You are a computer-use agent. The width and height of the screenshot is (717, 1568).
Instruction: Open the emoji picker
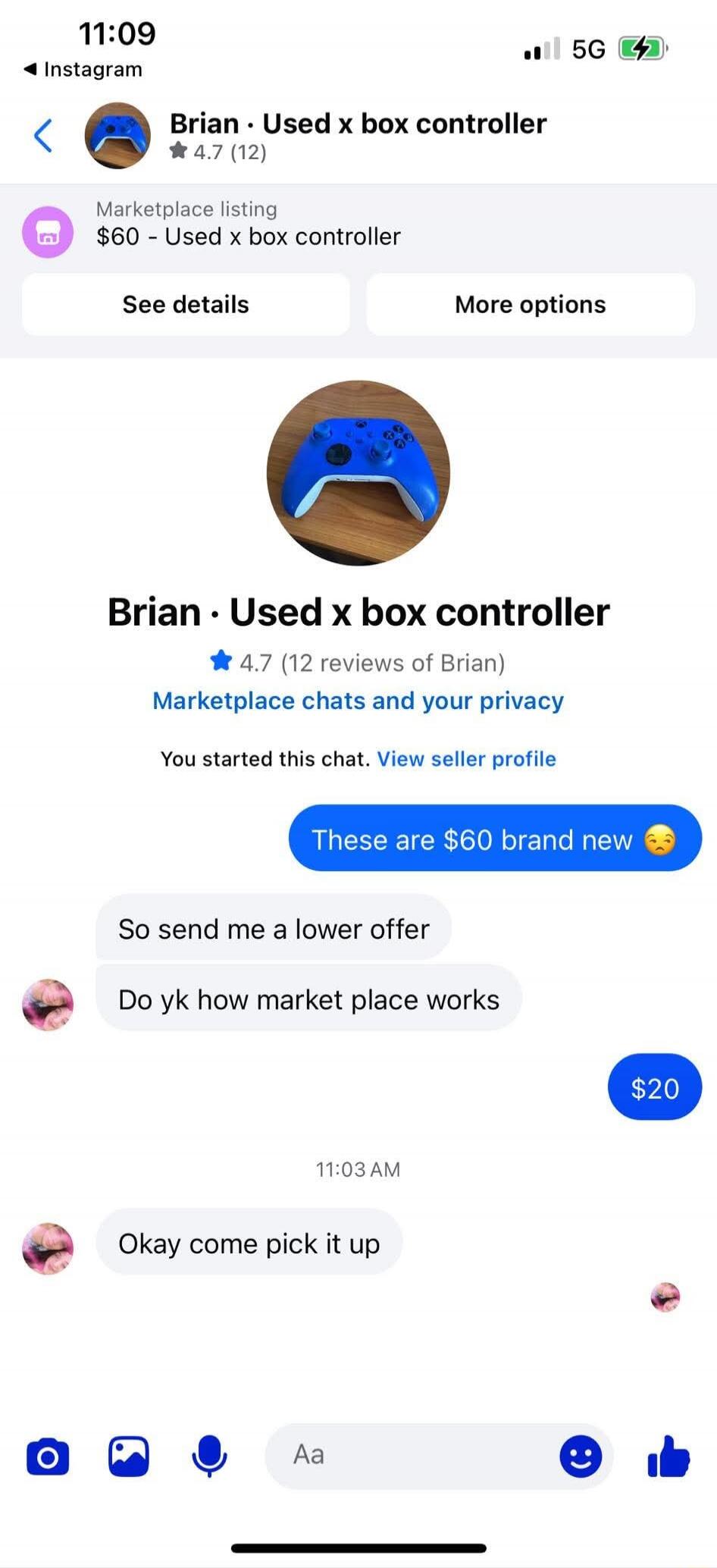click(x=581, y=1457)
